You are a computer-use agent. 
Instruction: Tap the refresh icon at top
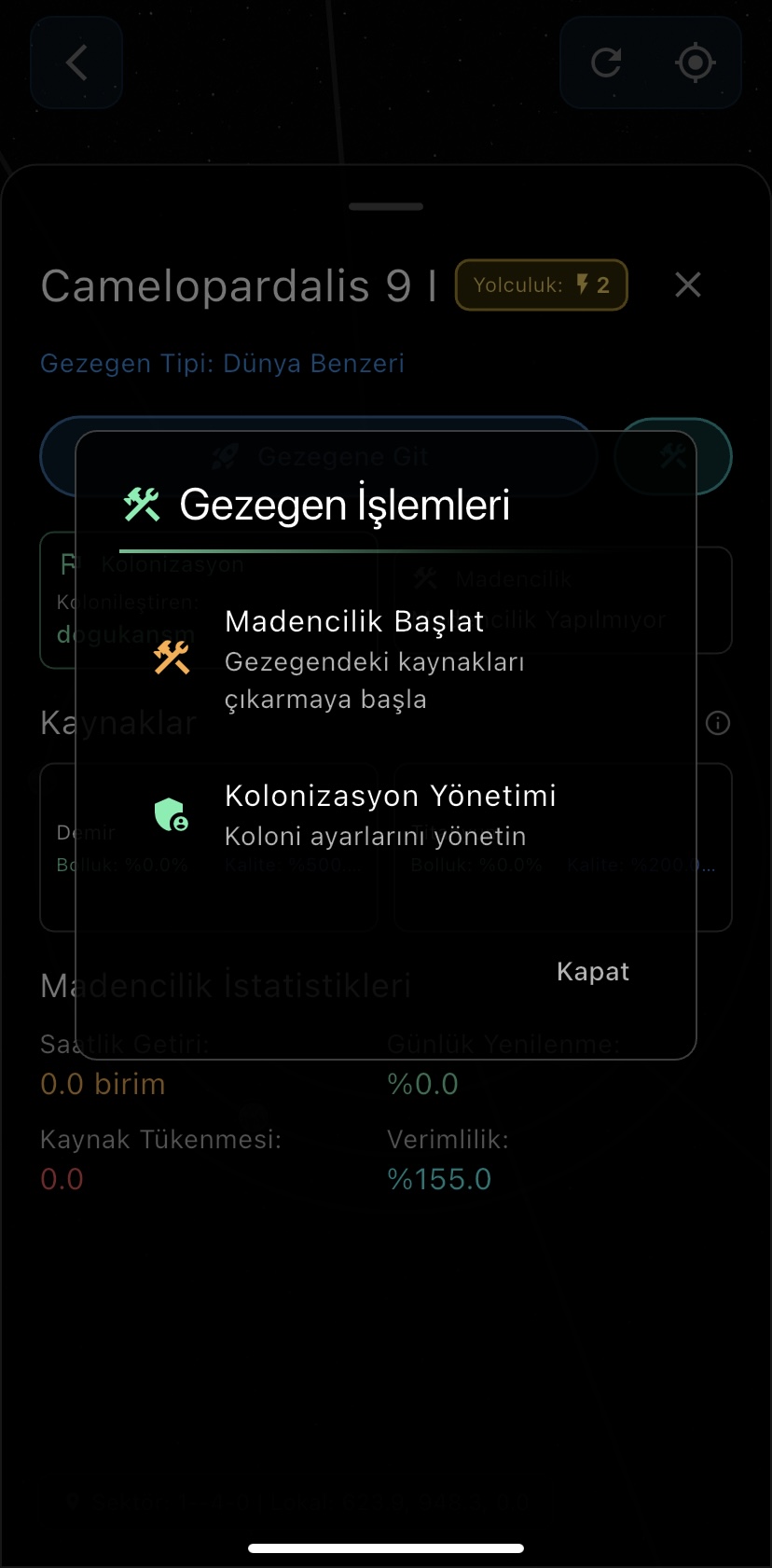(x=607, y=62)
